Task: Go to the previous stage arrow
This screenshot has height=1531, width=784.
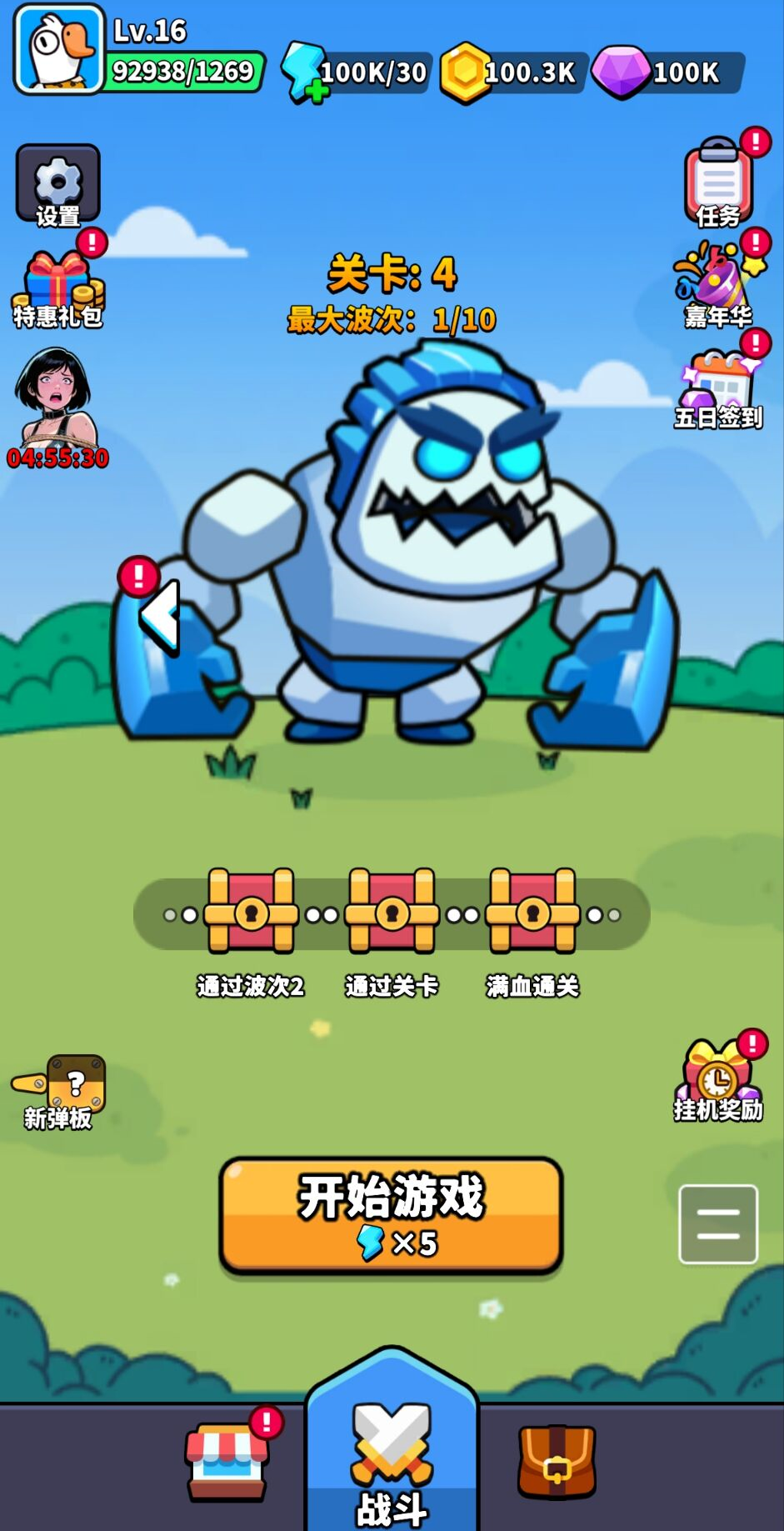Action: click(160, 615)
